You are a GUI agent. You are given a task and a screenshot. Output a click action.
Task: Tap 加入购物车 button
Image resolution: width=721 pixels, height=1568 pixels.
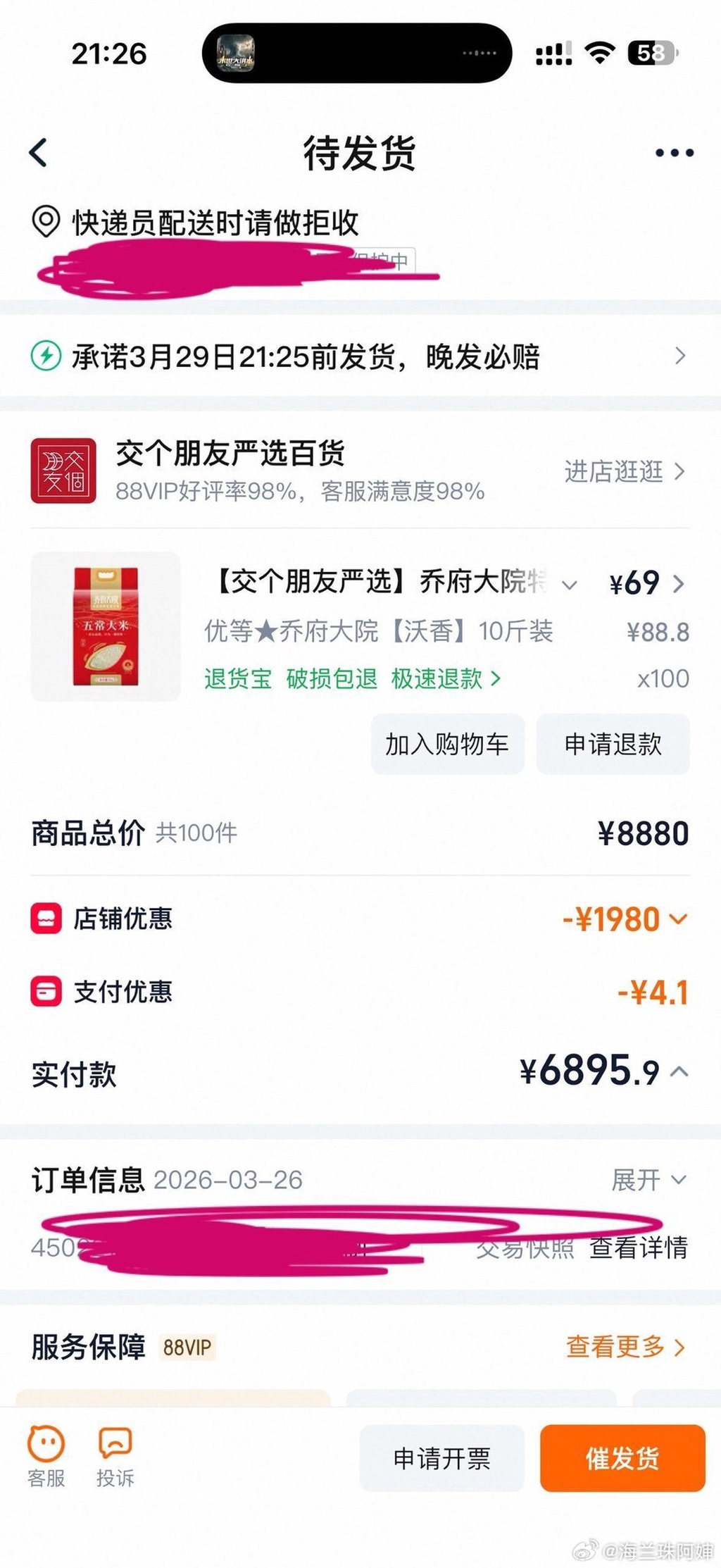[x=447, y=744]
